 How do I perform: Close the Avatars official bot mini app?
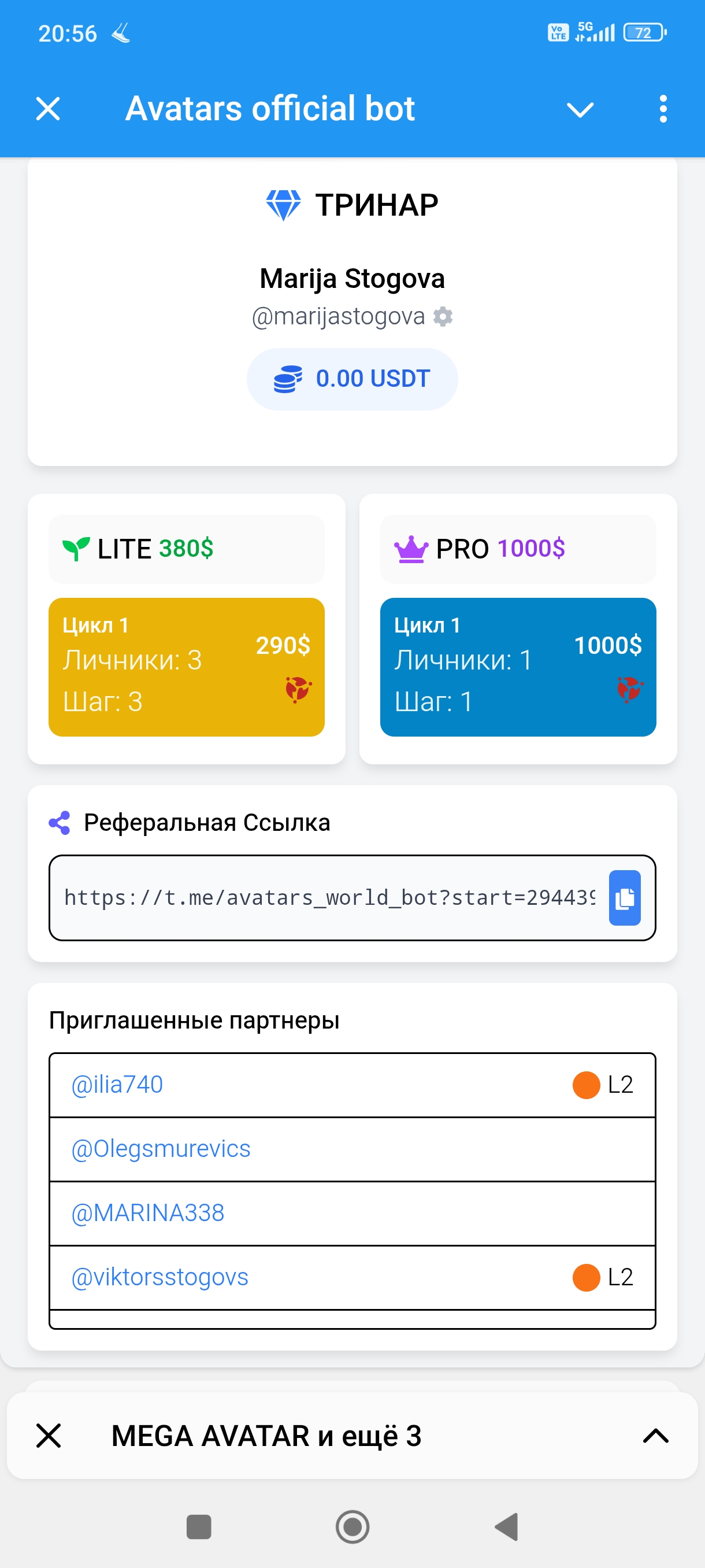coord(48,110)
